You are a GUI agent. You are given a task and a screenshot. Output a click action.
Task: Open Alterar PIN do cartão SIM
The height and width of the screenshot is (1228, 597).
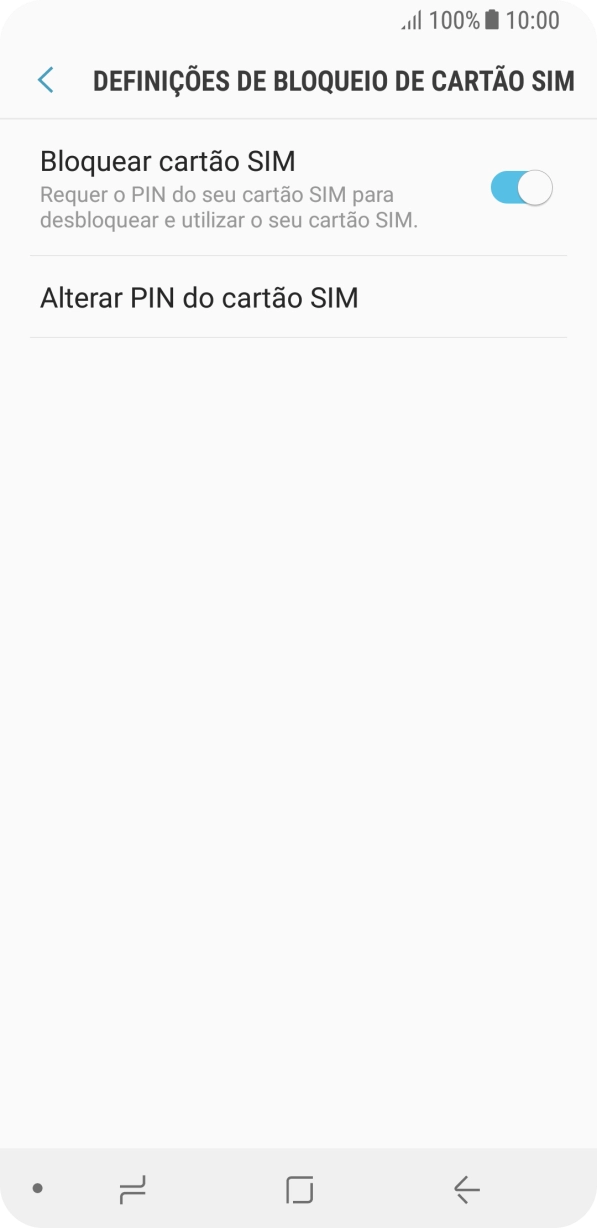[x=298, y=297]
